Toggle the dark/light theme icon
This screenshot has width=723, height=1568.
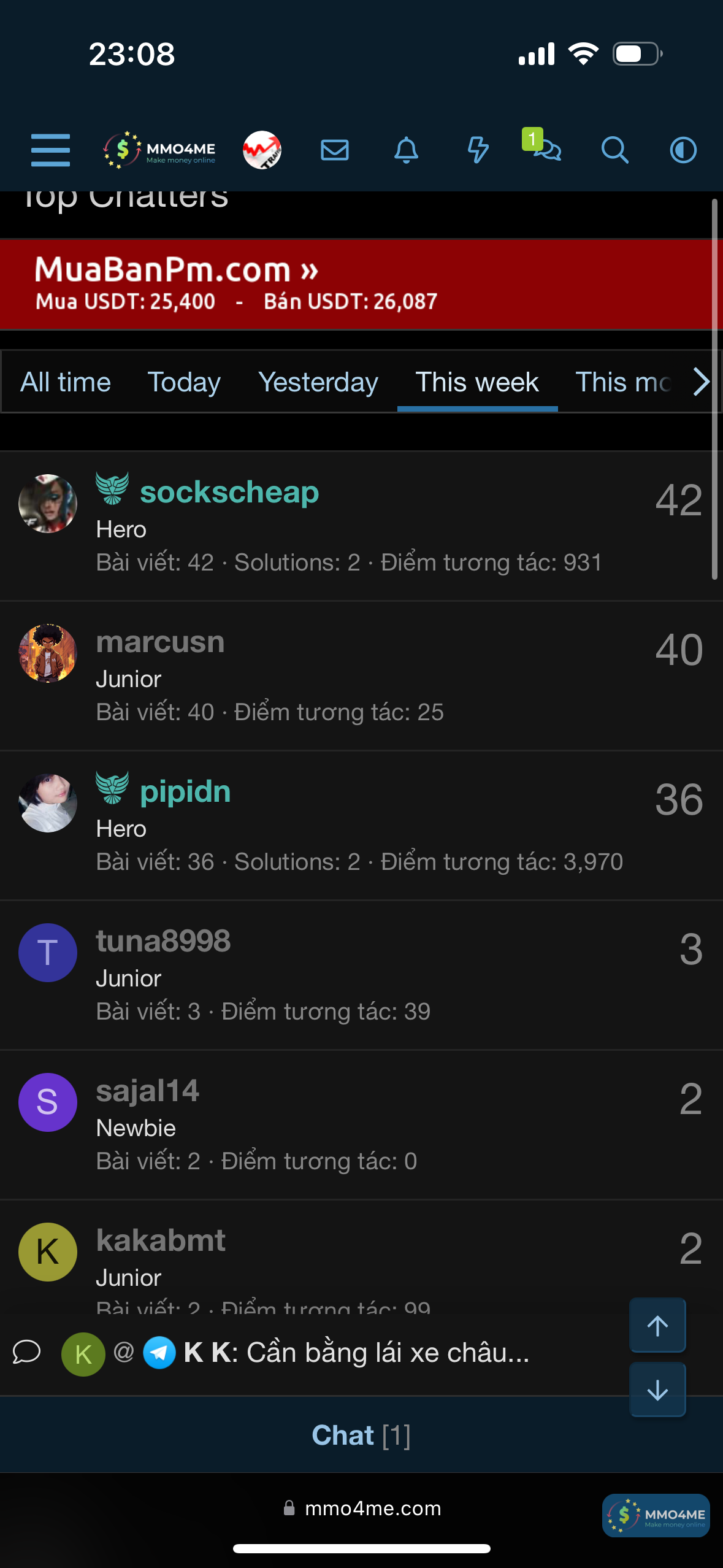683,150
